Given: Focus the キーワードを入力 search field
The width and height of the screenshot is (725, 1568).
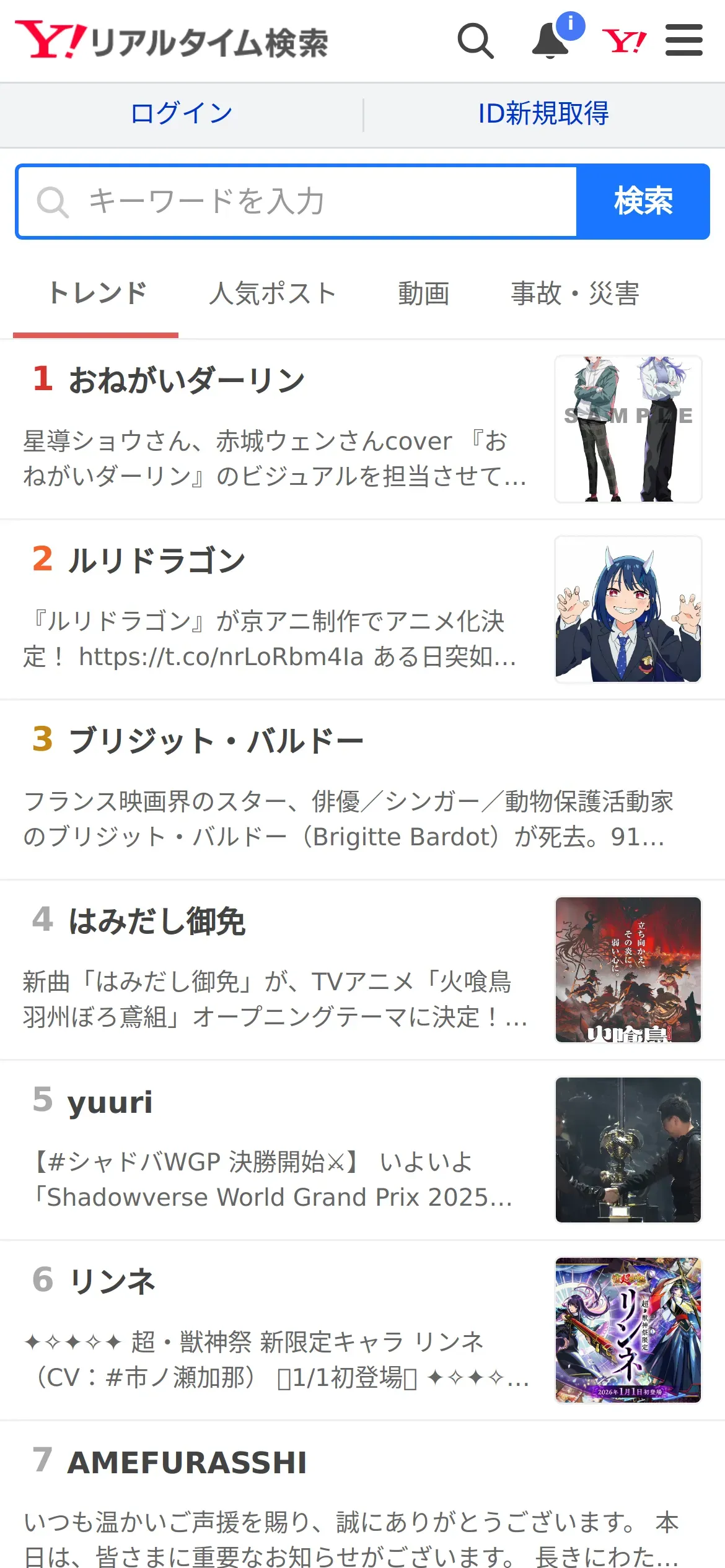Looking at the screenshot, I should (x=297, y=202).
